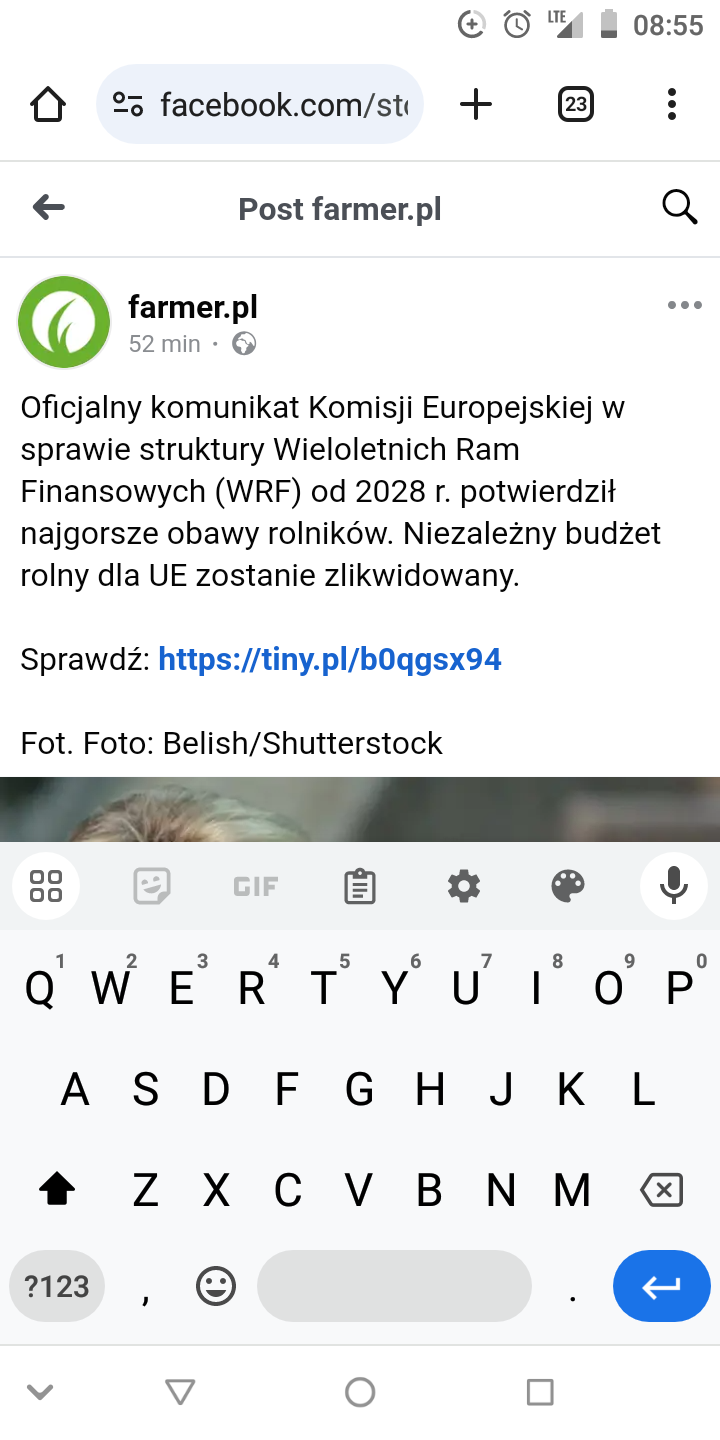720x1440 pixels.
Task: Open keyboard settings gear
Action: coord(463,886)
